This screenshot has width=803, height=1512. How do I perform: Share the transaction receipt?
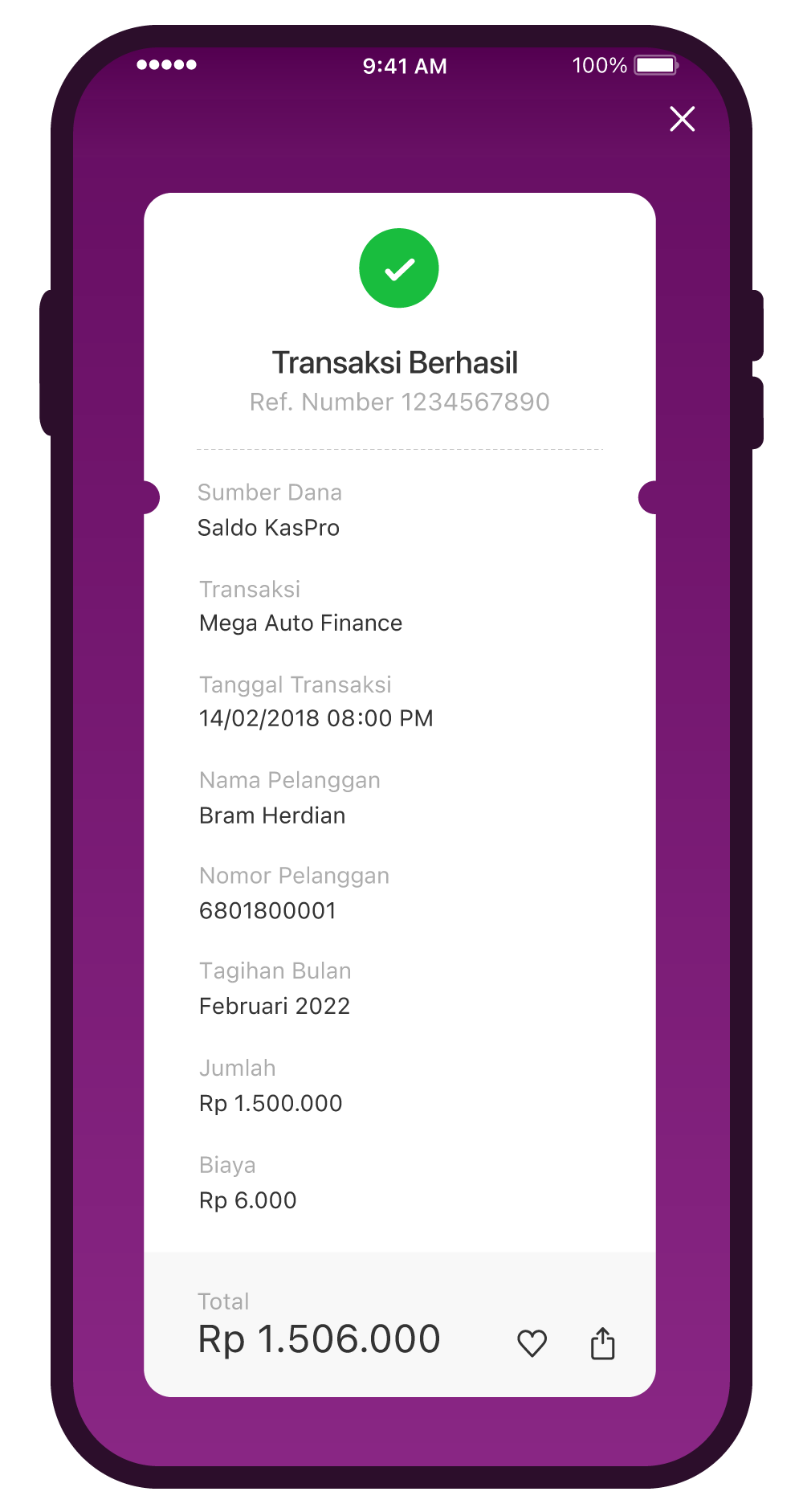602,1342
